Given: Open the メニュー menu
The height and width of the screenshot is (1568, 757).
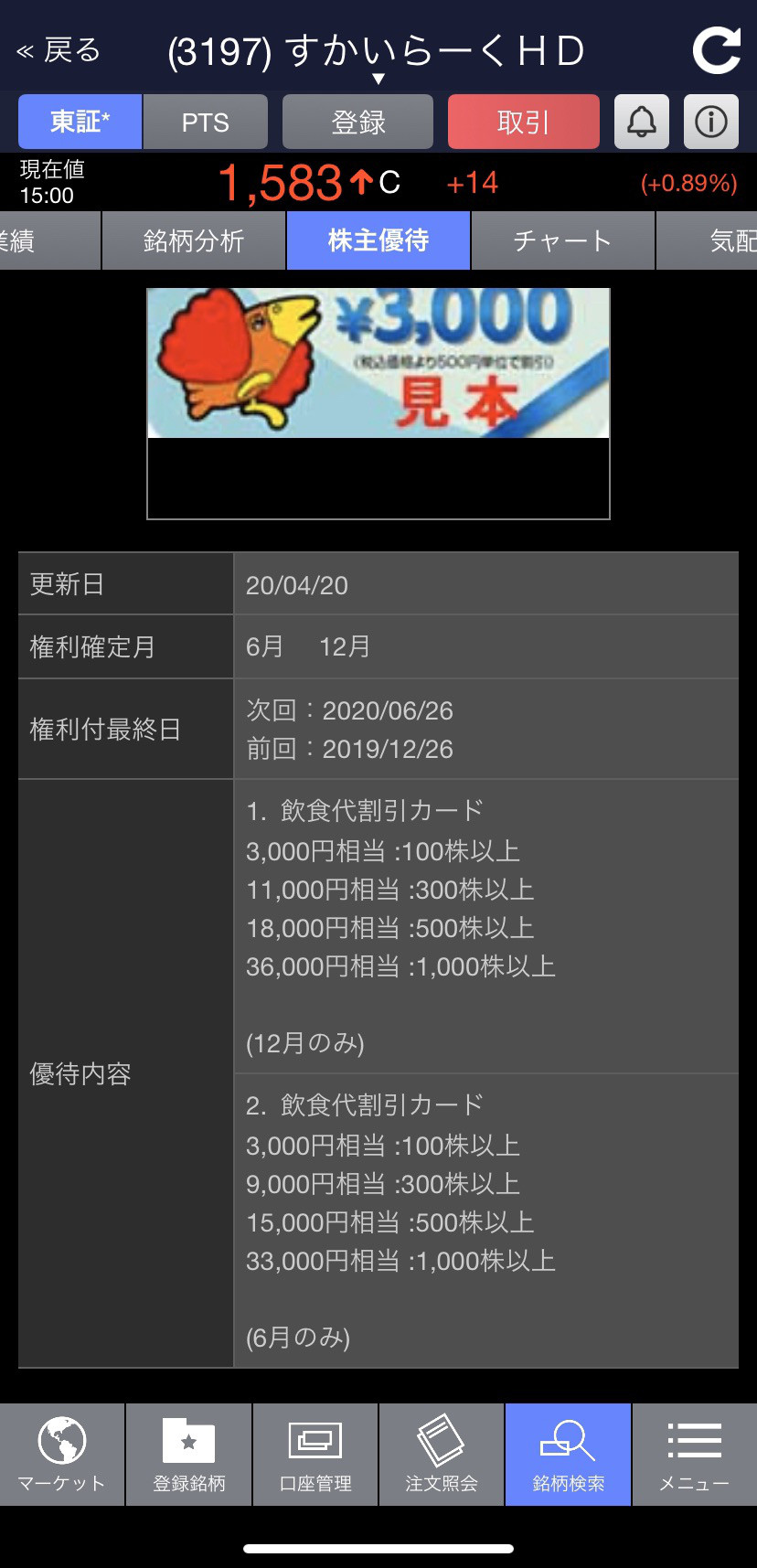Looking at the screenshot, I should (694, 1454).
